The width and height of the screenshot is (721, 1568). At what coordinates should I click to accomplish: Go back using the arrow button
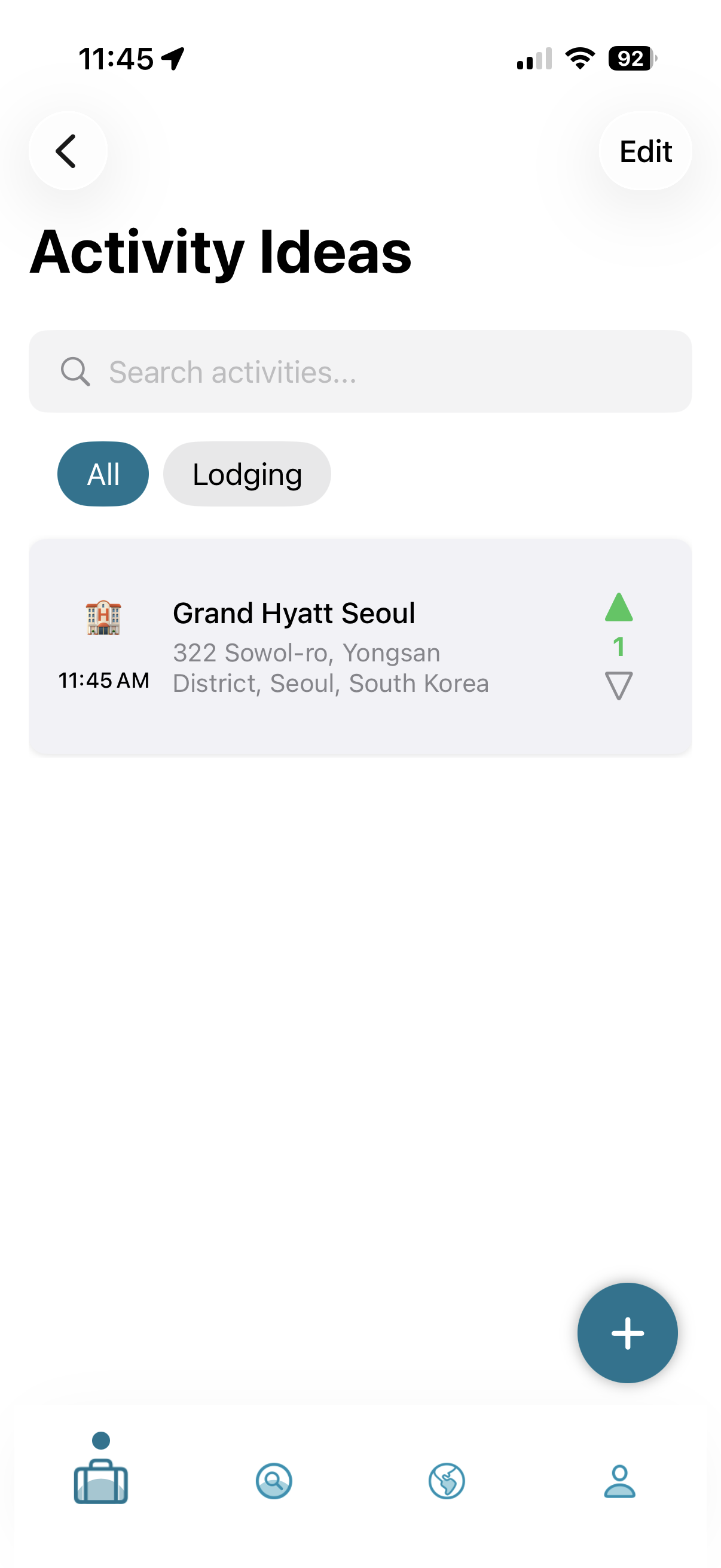coord(68,151)
